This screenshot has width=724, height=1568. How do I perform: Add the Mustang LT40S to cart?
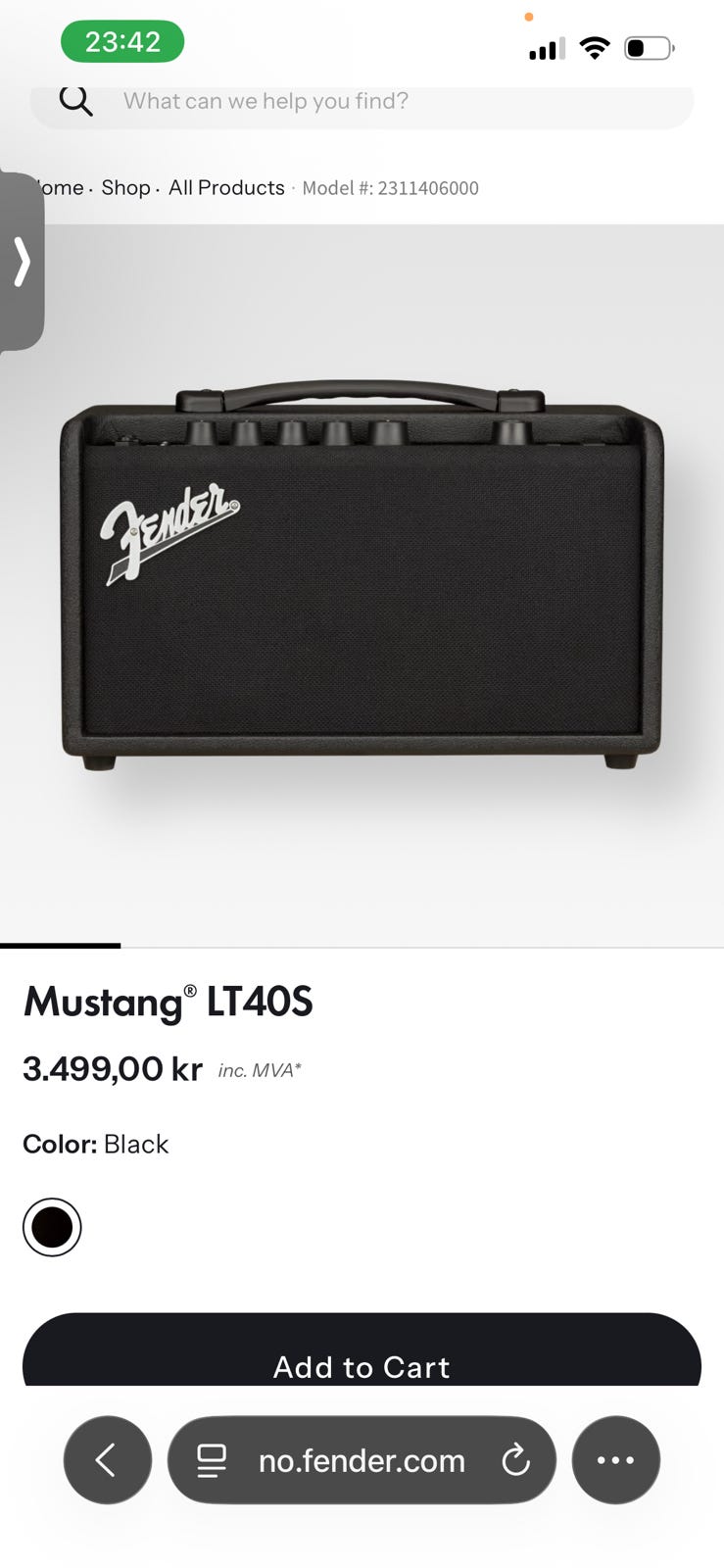(x=362, y=1352)
